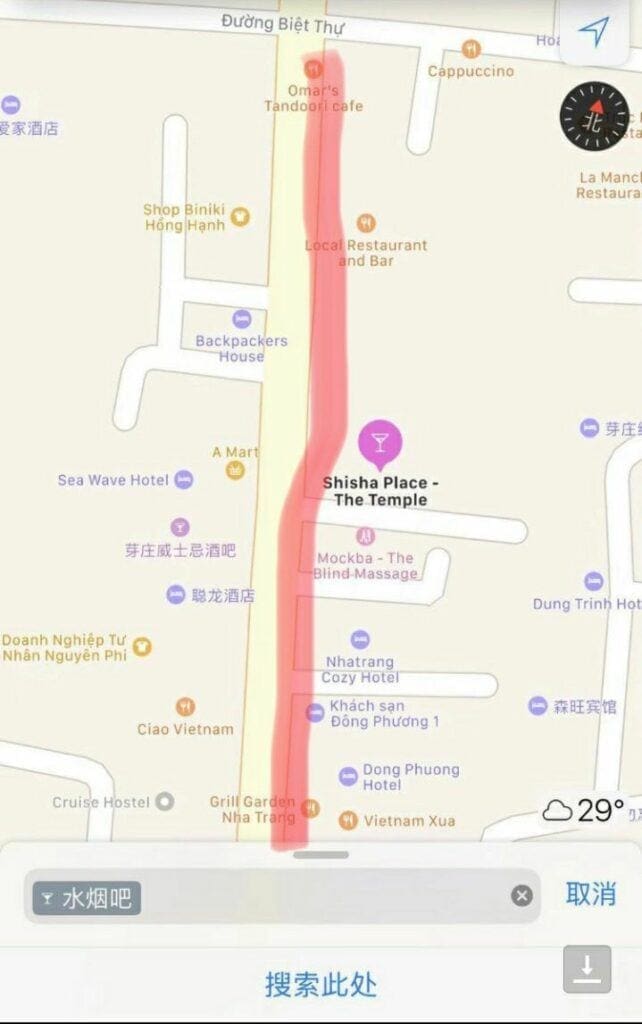
Task: Select the Backpackers House marker
Action: (x=242, y=319)
